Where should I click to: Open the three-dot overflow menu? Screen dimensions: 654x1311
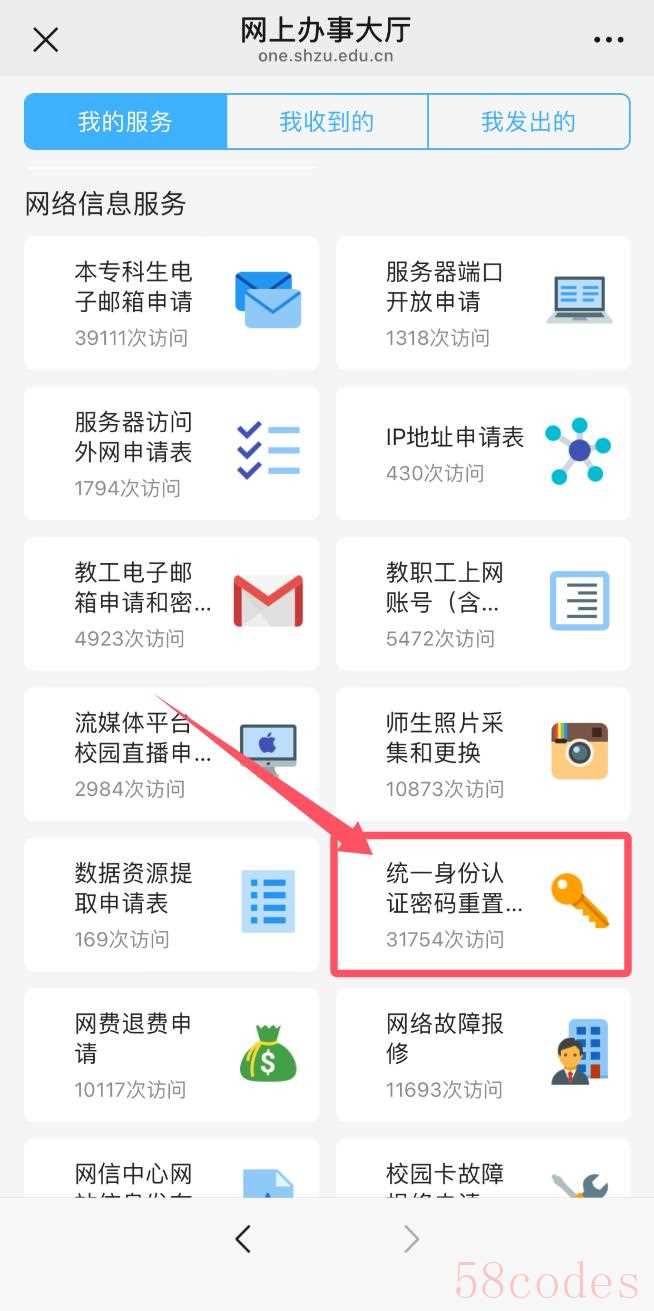(x=608, y=40)
